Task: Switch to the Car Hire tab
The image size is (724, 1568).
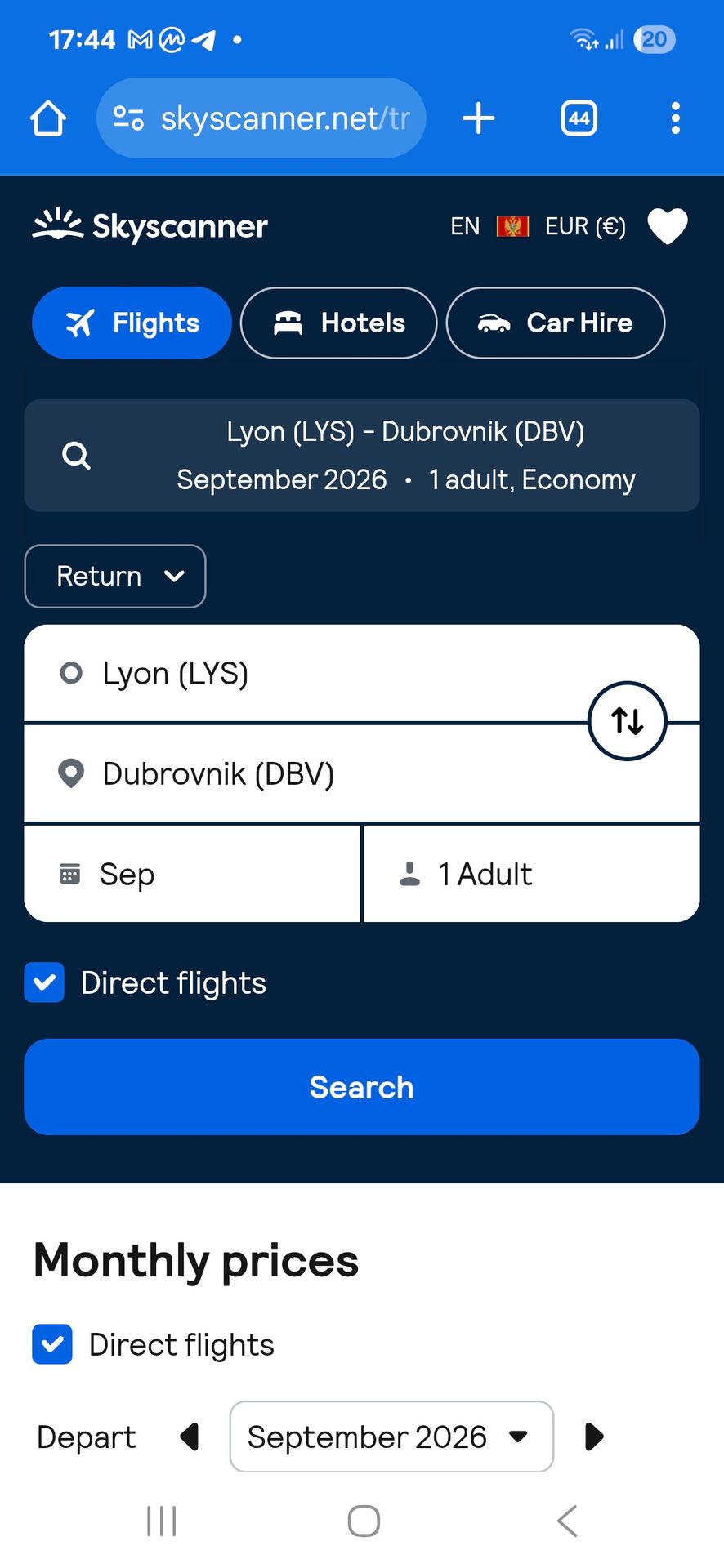Action: click(555, 323)
